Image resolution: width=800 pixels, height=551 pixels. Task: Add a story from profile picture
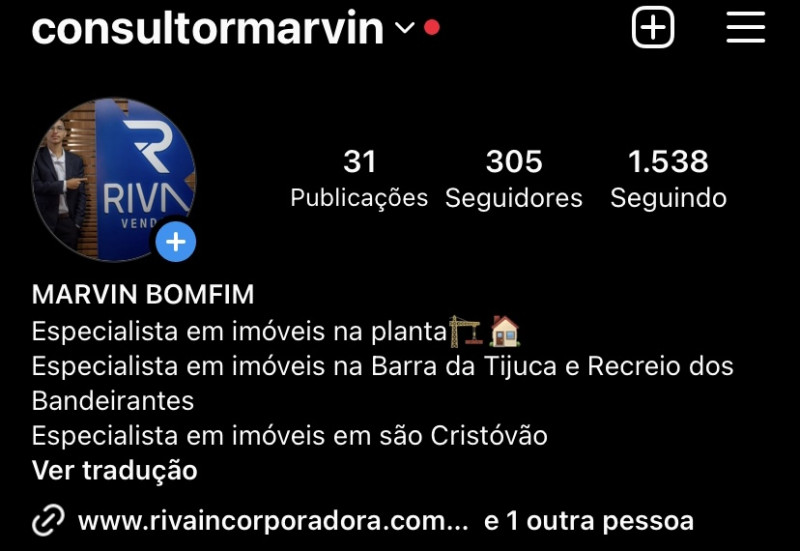[x=176, y=242]
